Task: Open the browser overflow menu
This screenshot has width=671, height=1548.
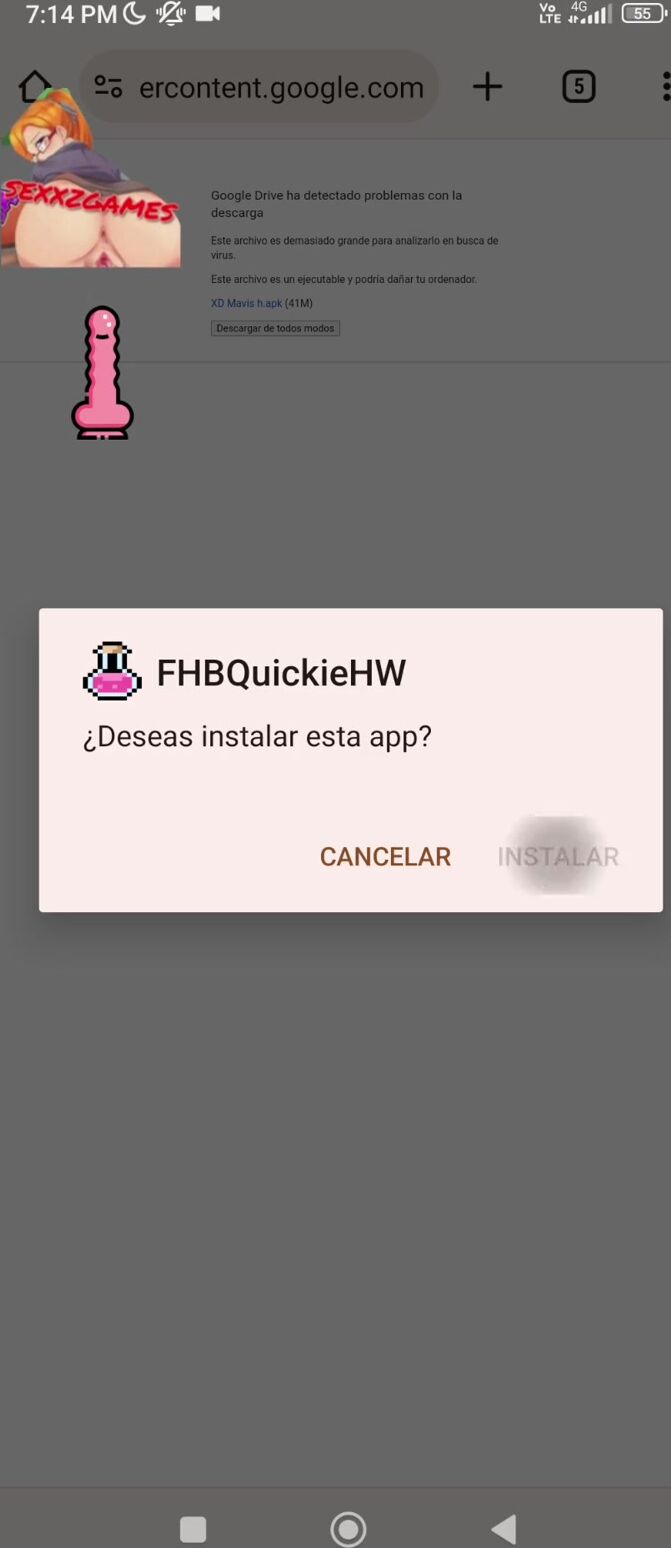Action: tap(665, 87)
